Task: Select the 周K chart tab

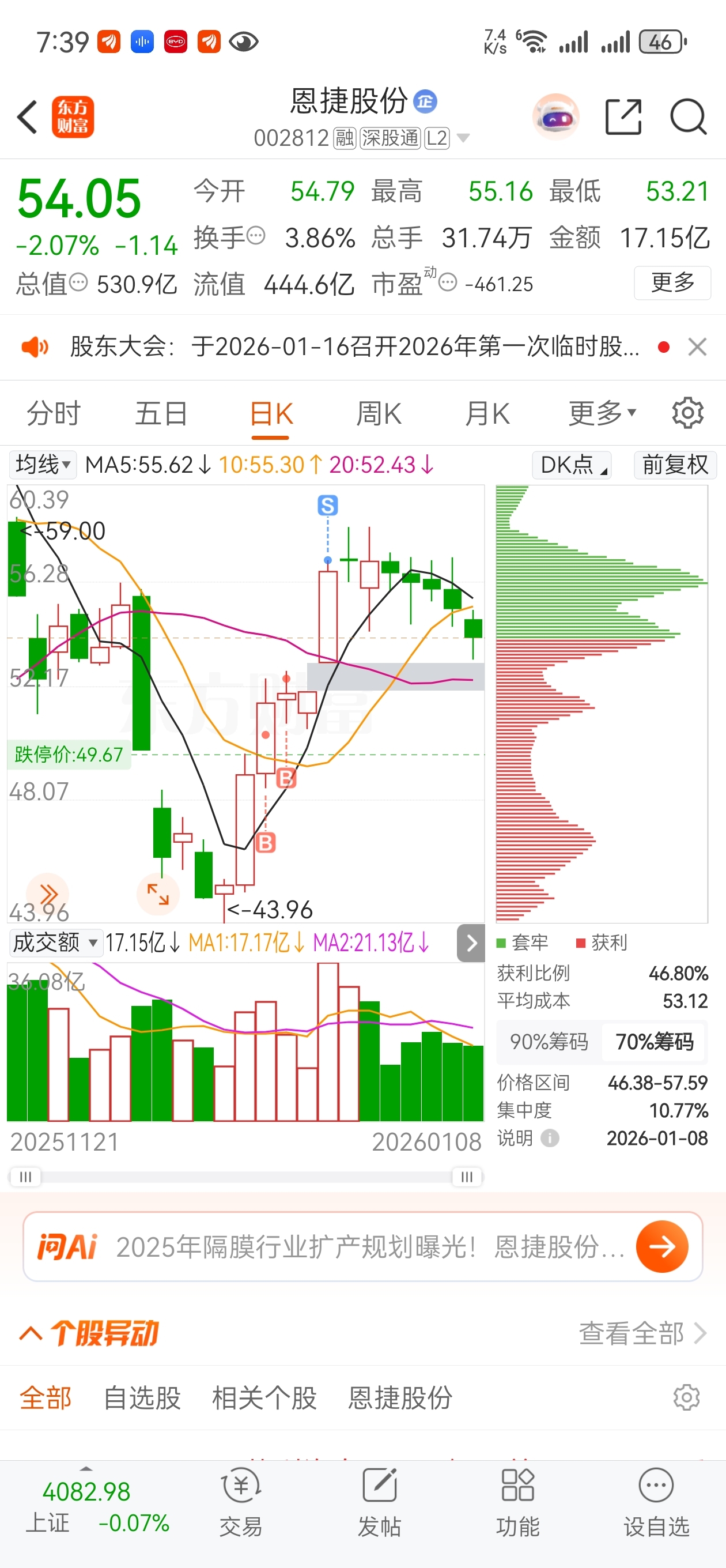Action: pyautogui.click(x=379, y=414)
